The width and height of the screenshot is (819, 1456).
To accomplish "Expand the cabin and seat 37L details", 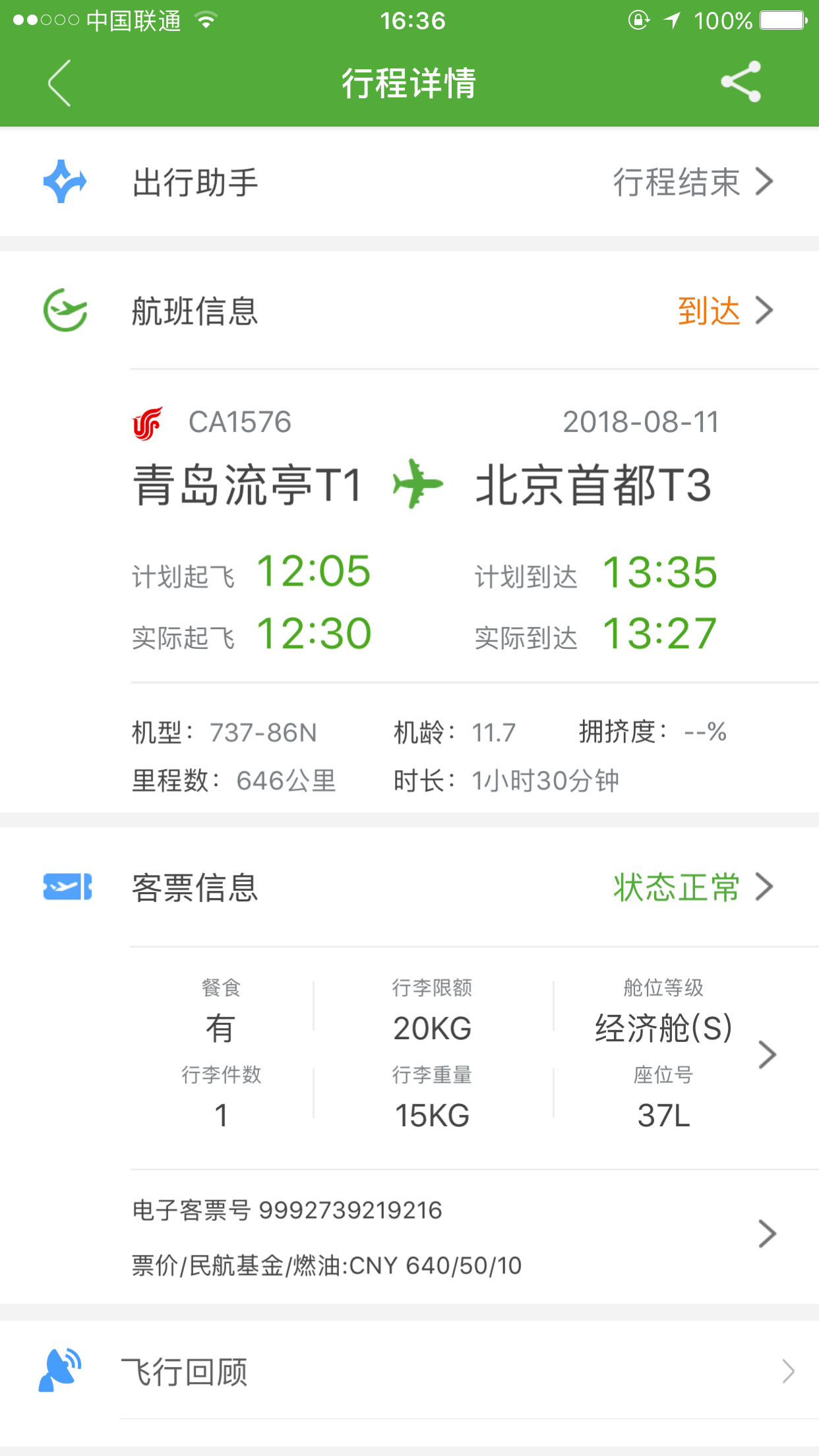I will point(767,1054).
